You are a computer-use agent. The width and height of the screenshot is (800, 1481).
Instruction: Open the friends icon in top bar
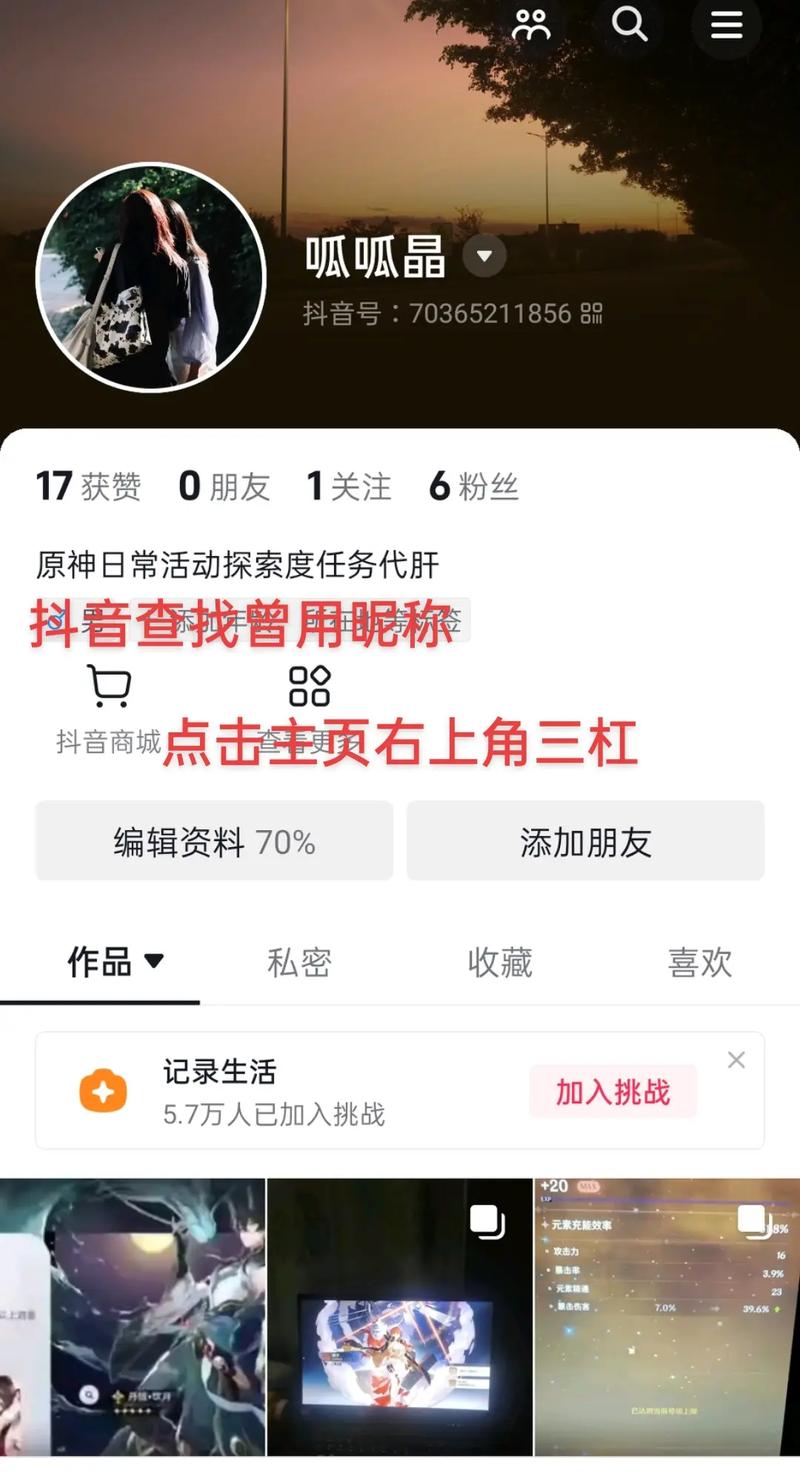[531, 24]
